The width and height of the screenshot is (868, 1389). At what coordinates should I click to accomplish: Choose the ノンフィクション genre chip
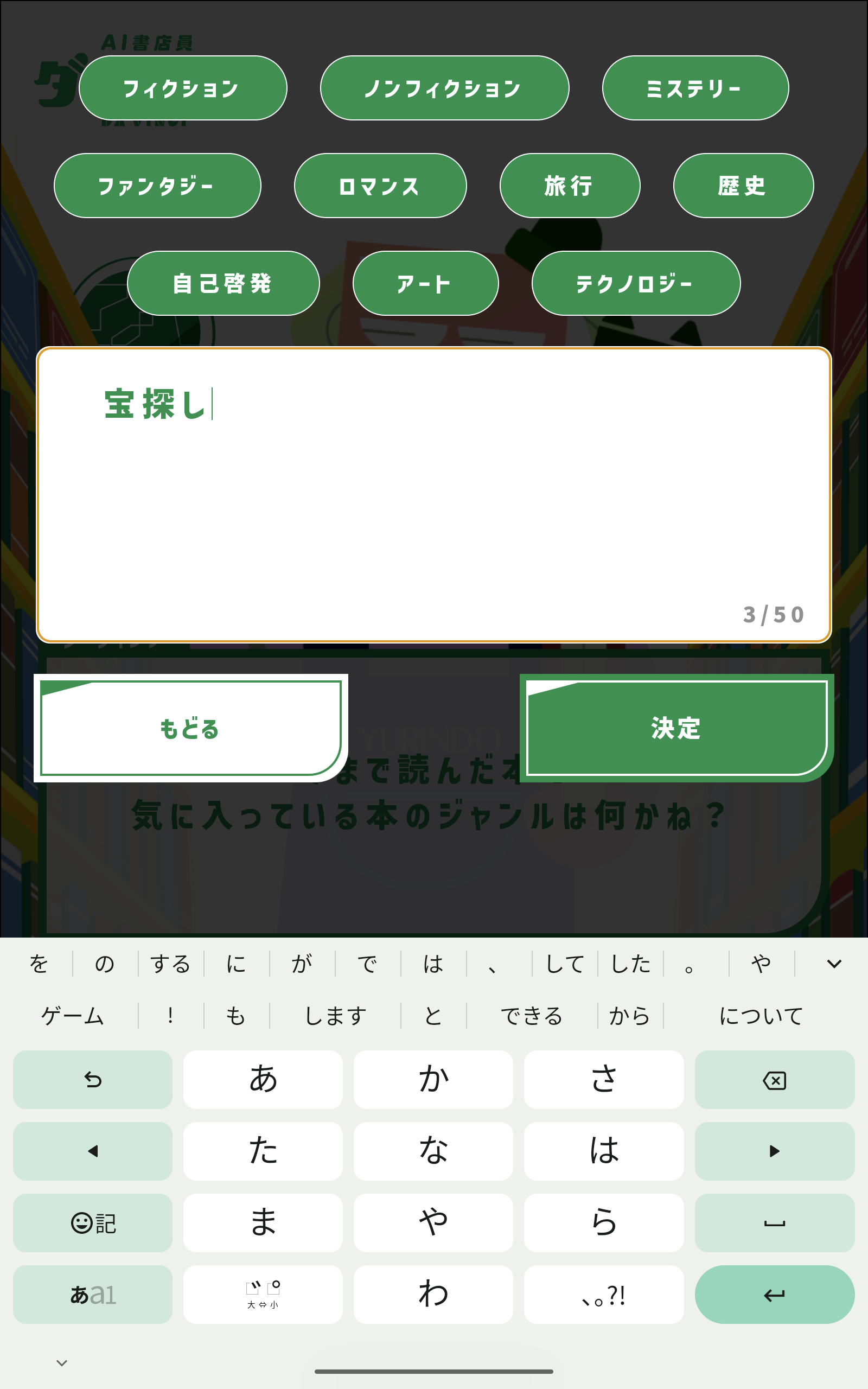(x=444, y=88)
